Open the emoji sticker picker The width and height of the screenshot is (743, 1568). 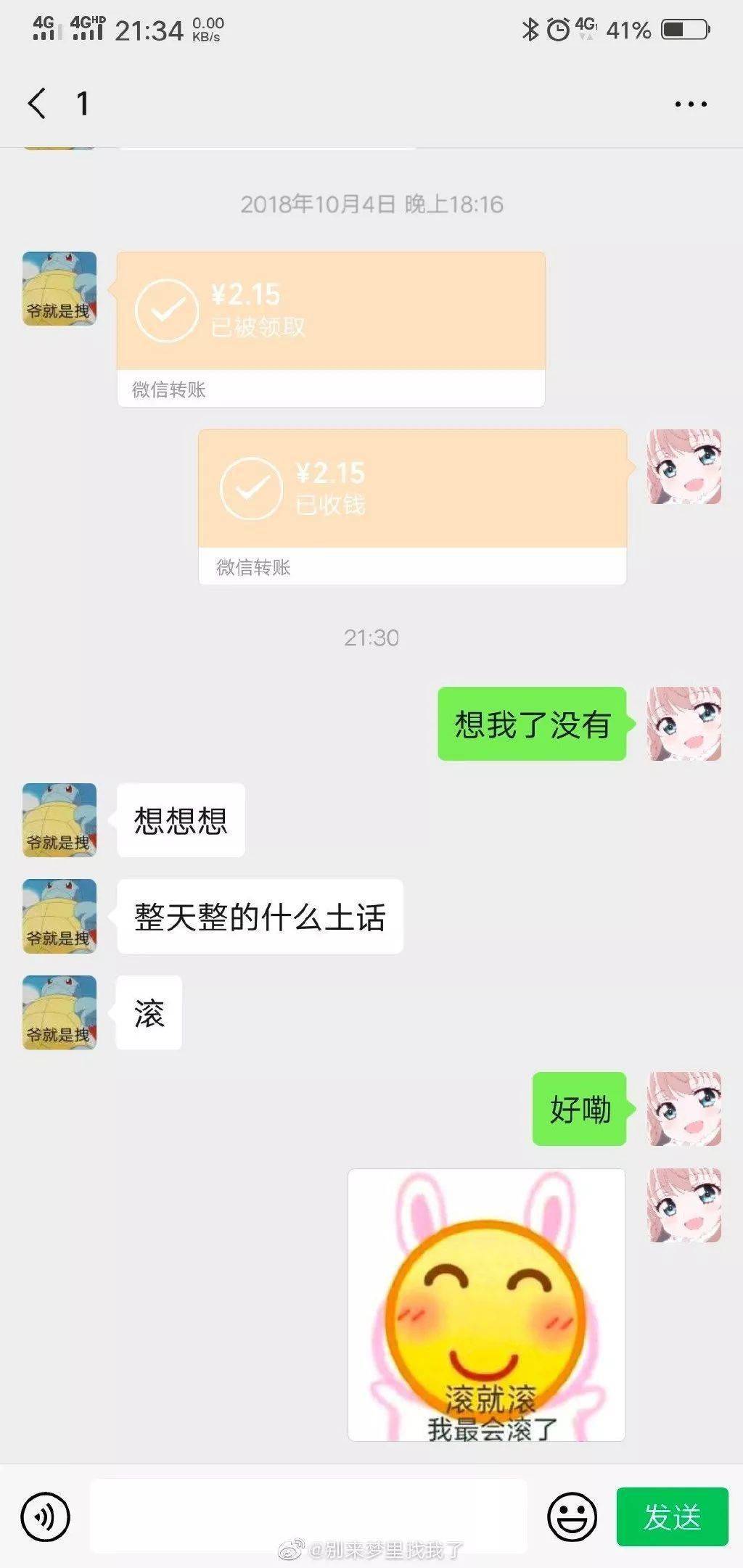point(572,1517)
